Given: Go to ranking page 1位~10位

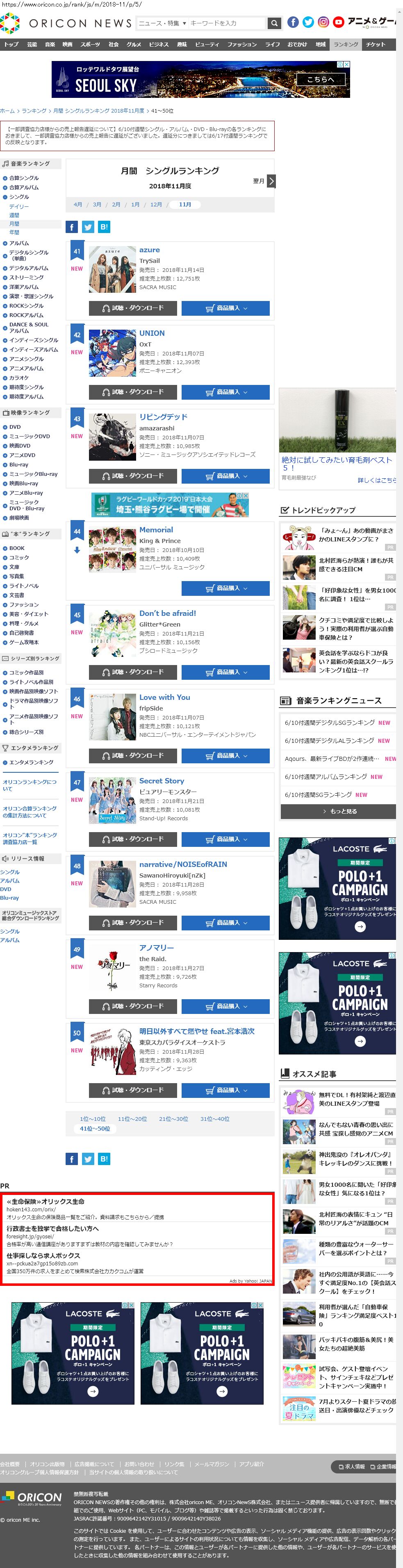Looking at the screenshot, I should [x=93, y=1119].
